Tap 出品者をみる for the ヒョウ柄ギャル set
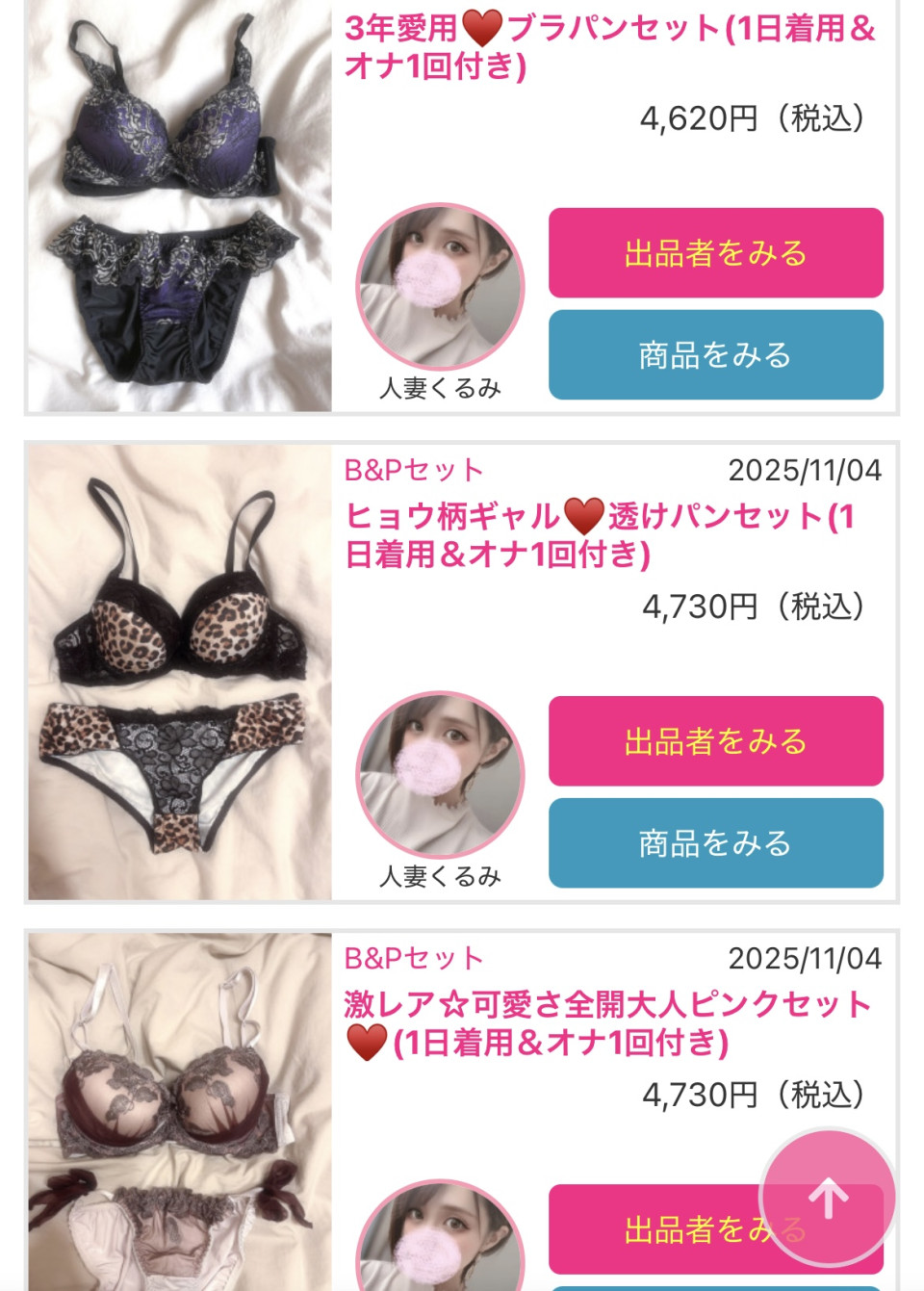The height and width of the screenshot is (1291, 924). (x=715, y=741)
